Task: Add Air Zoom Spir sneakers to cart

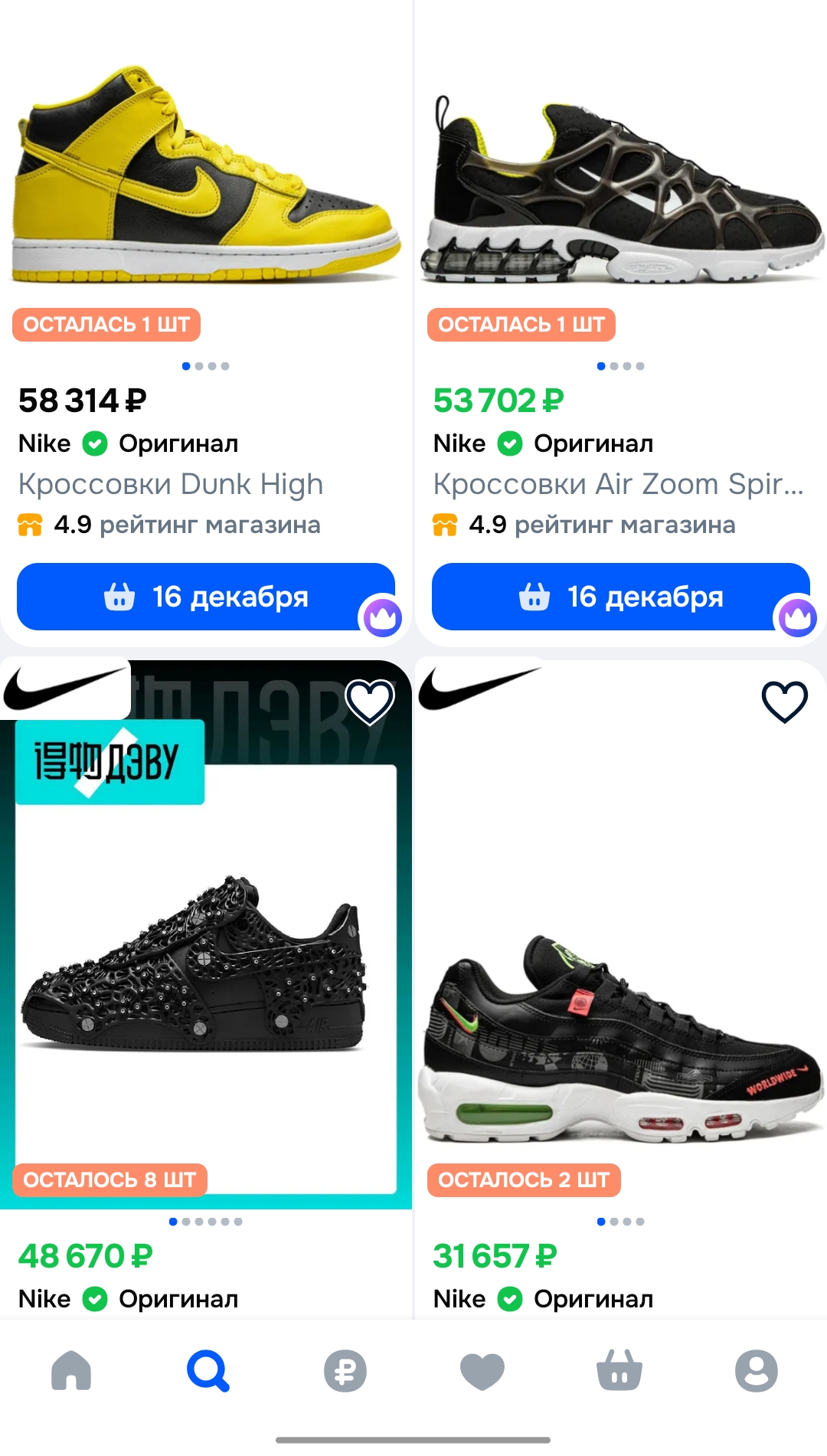Action: click(620, 597)
